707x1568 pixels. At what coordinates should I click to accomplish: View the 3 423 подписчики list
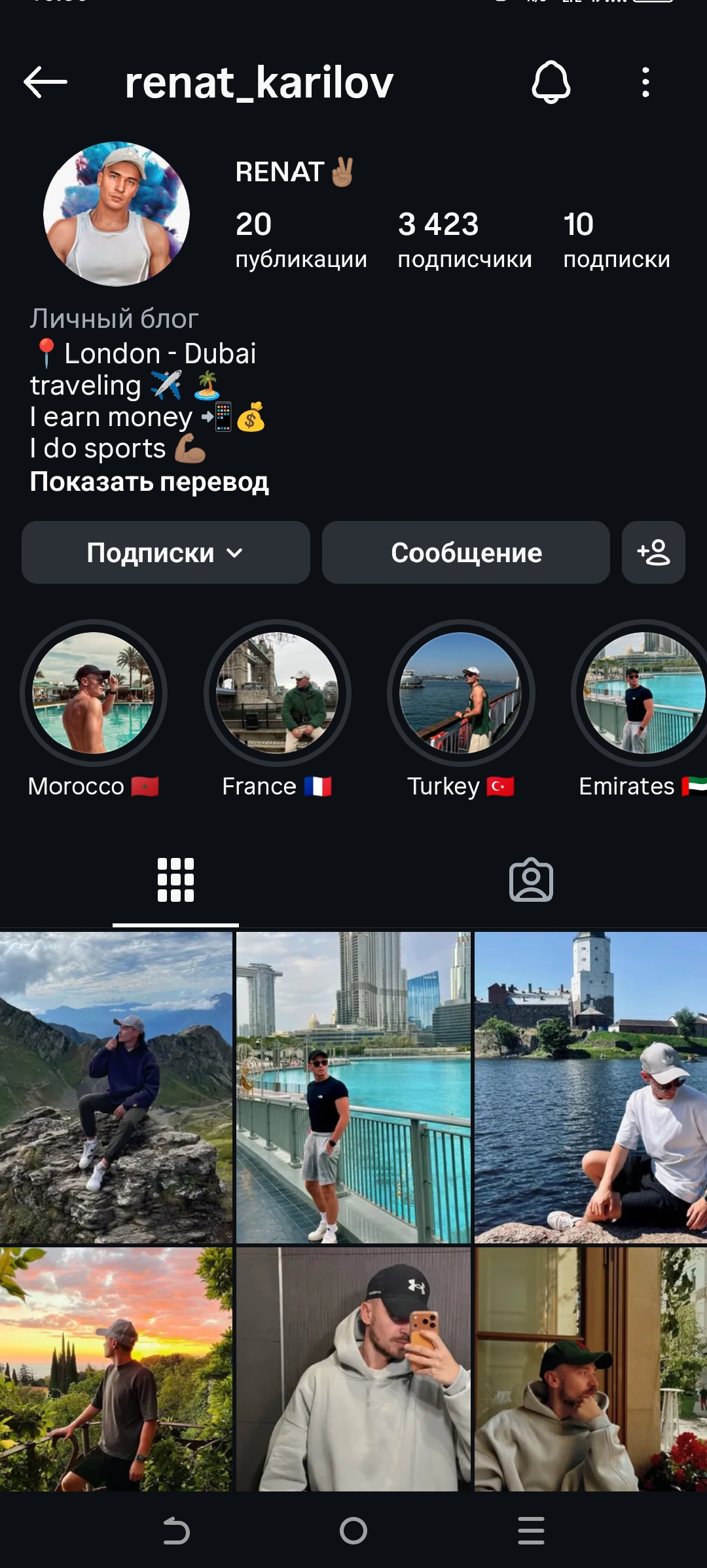464,240
